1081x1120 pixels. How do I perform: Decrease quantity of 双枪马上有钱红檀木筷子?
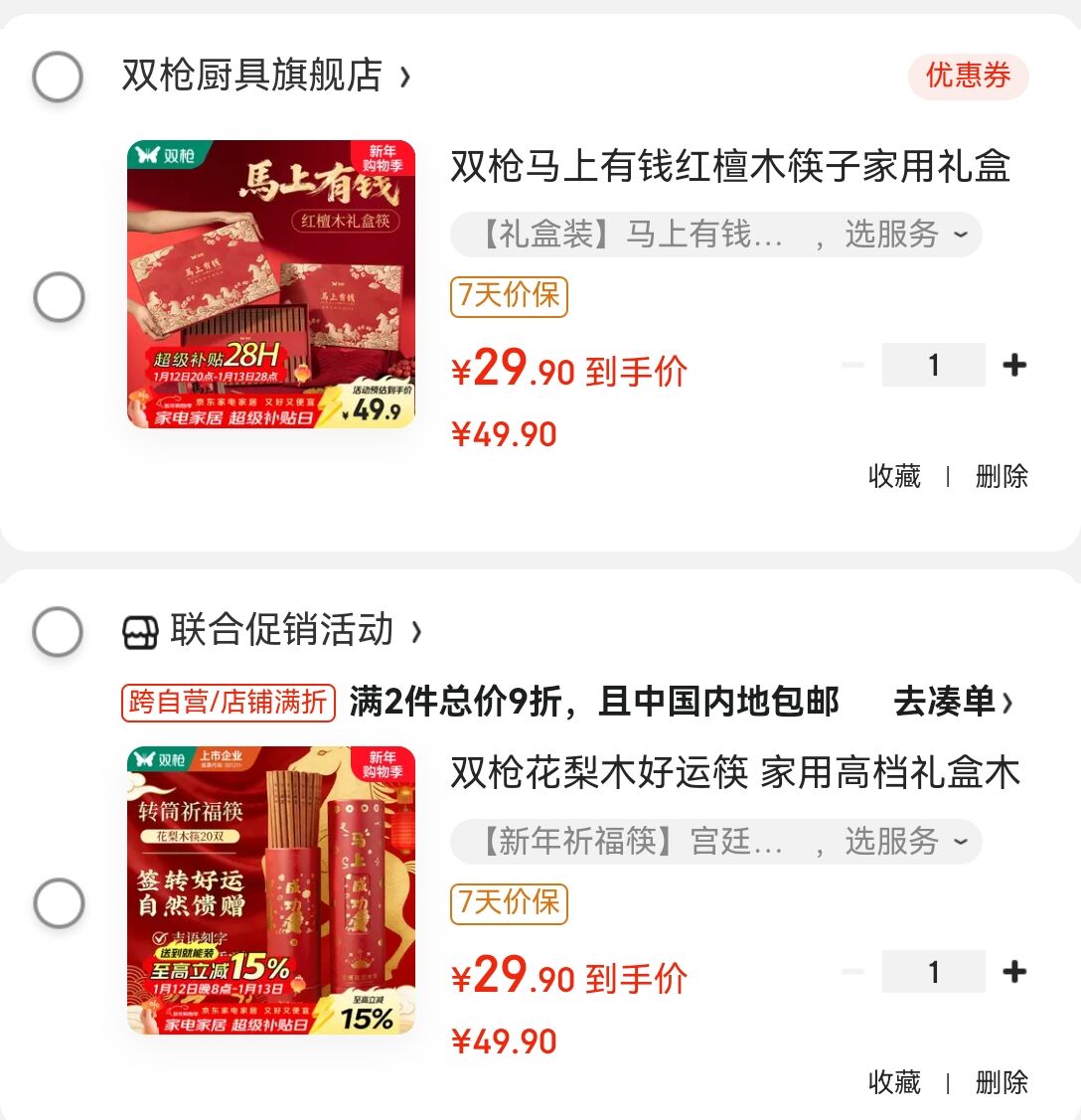852,366
